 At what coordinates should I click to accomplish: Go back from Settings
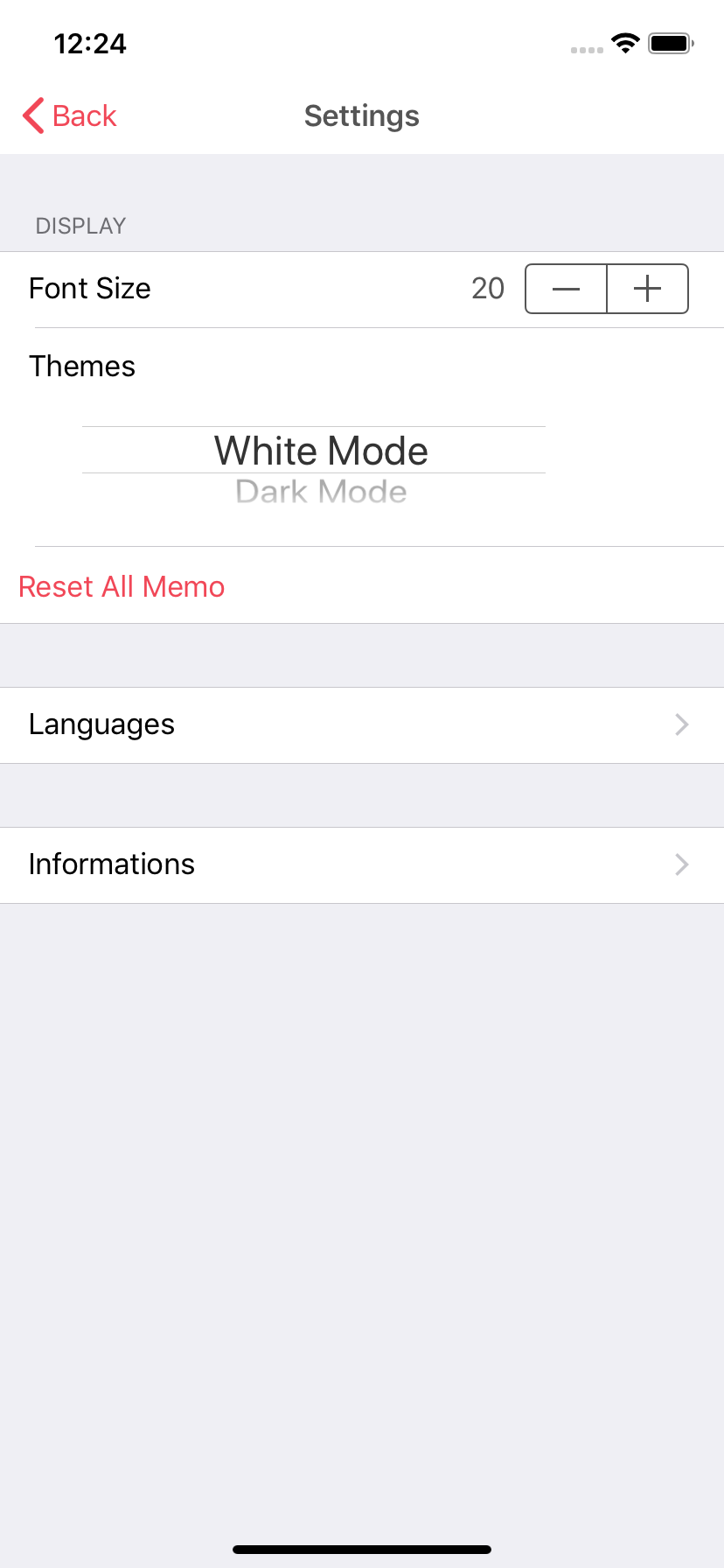coord(70,115)
